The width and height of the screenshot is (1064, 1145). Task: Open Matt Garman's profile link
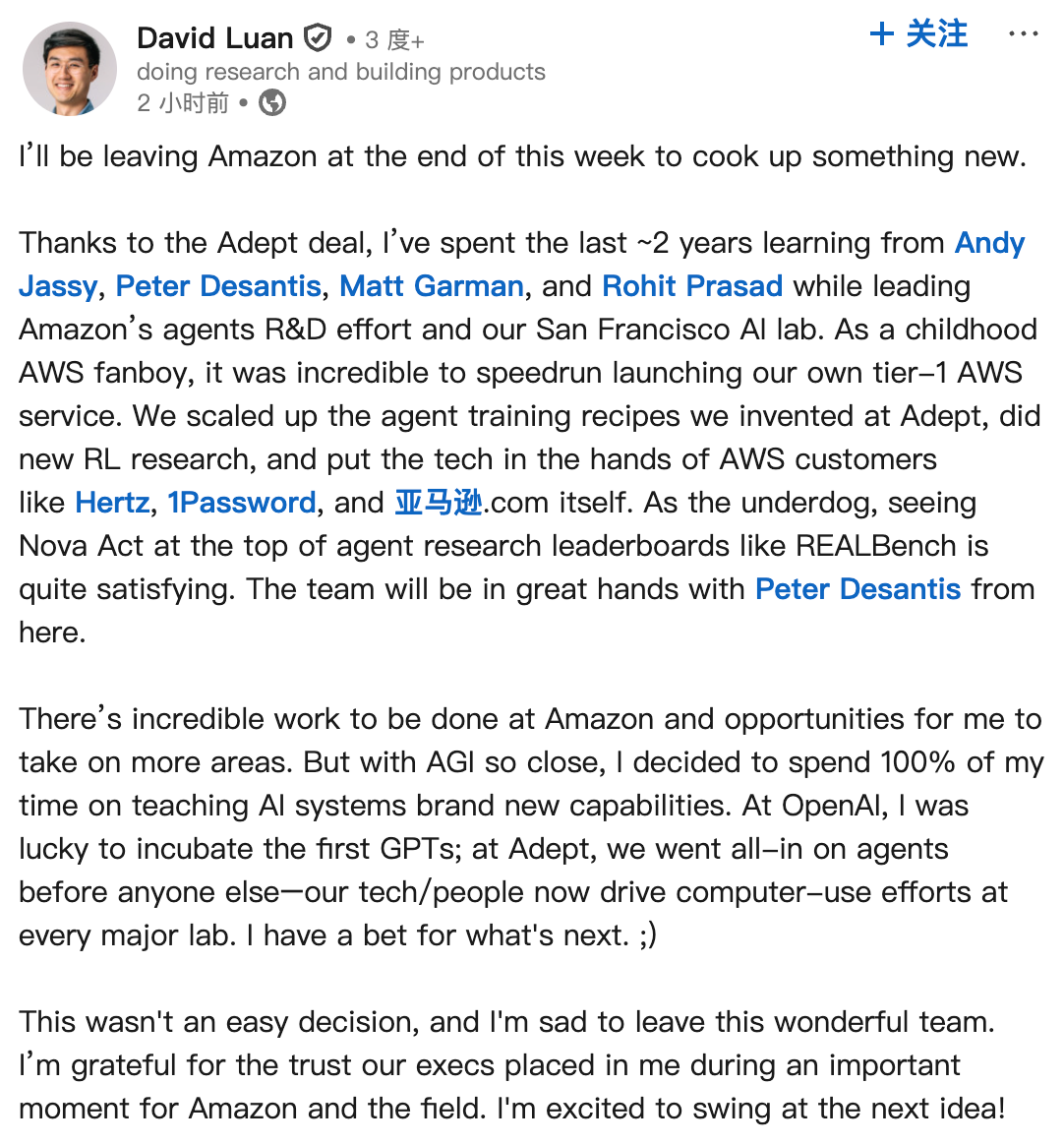click(431, 286)
